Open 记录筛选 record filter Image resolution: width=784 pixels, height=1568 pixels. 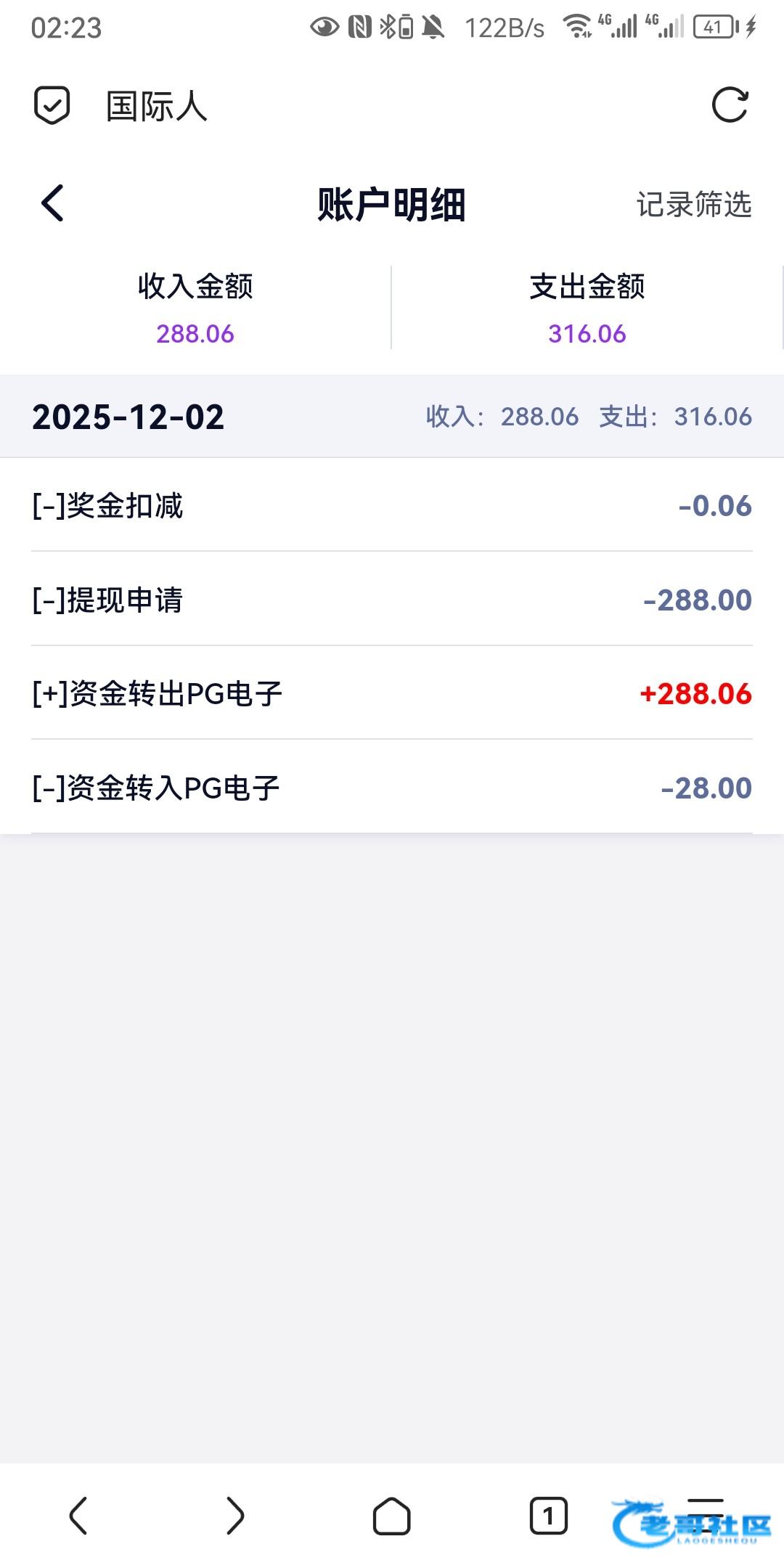click(693, 205)
